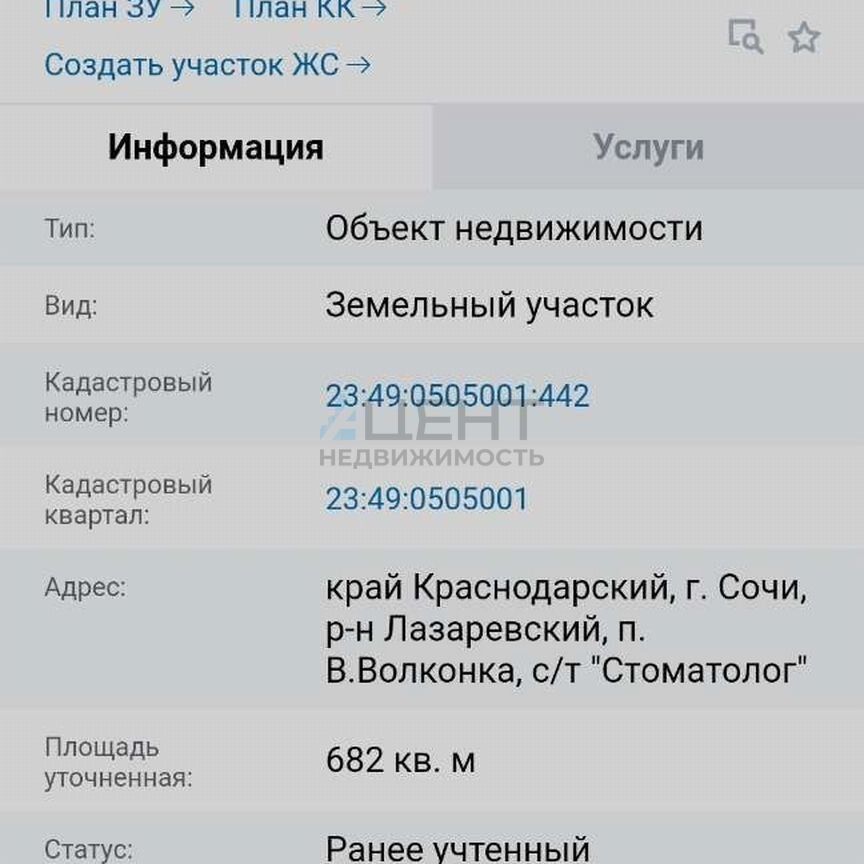Open the План ЗУ link
Viewport: 864px width, 864px height.
point(120,8)
